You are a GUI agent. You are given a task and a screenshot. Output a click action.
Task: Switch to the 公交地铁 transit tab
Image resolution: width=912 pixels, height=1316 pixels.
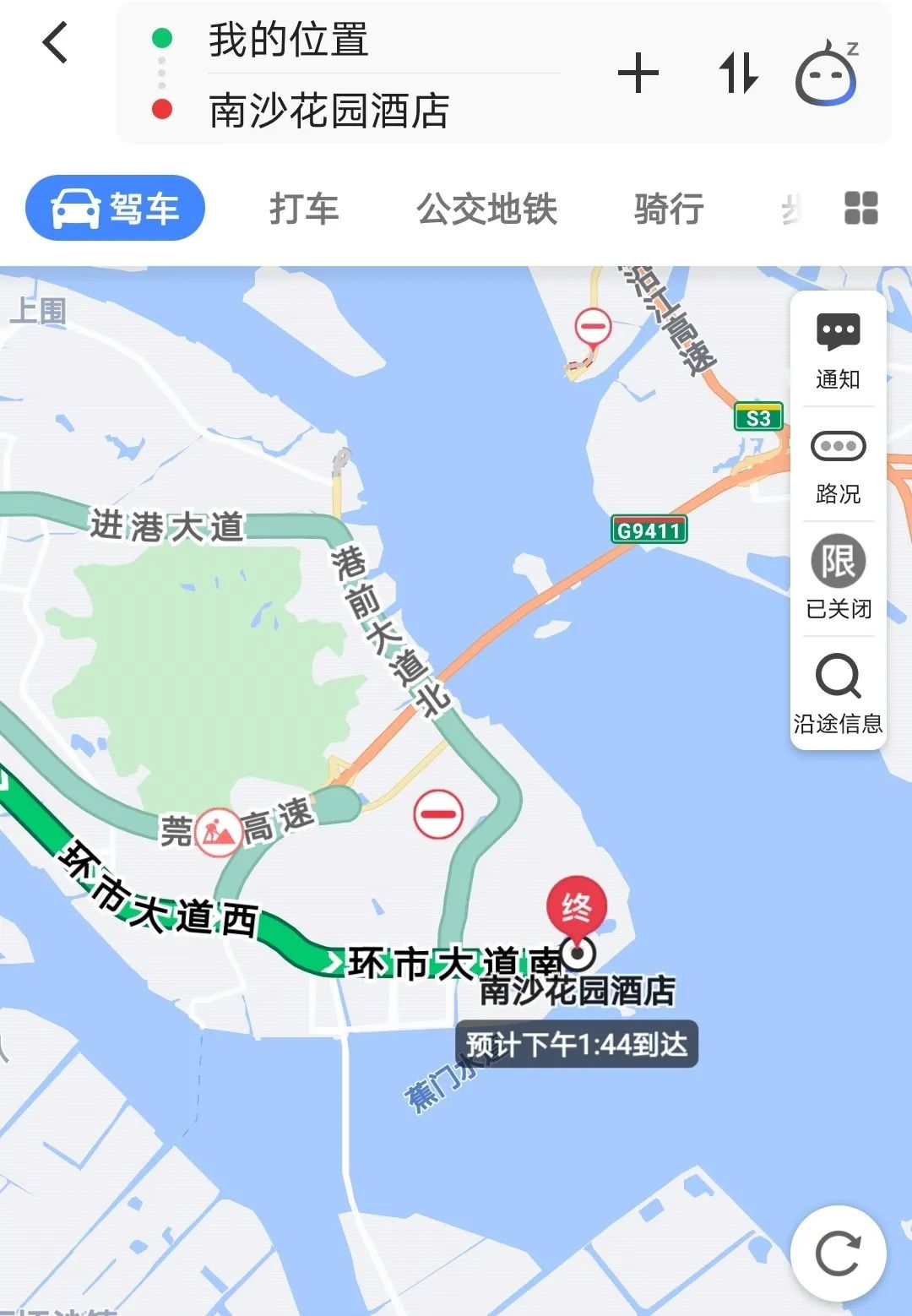(x=487, y=209)
